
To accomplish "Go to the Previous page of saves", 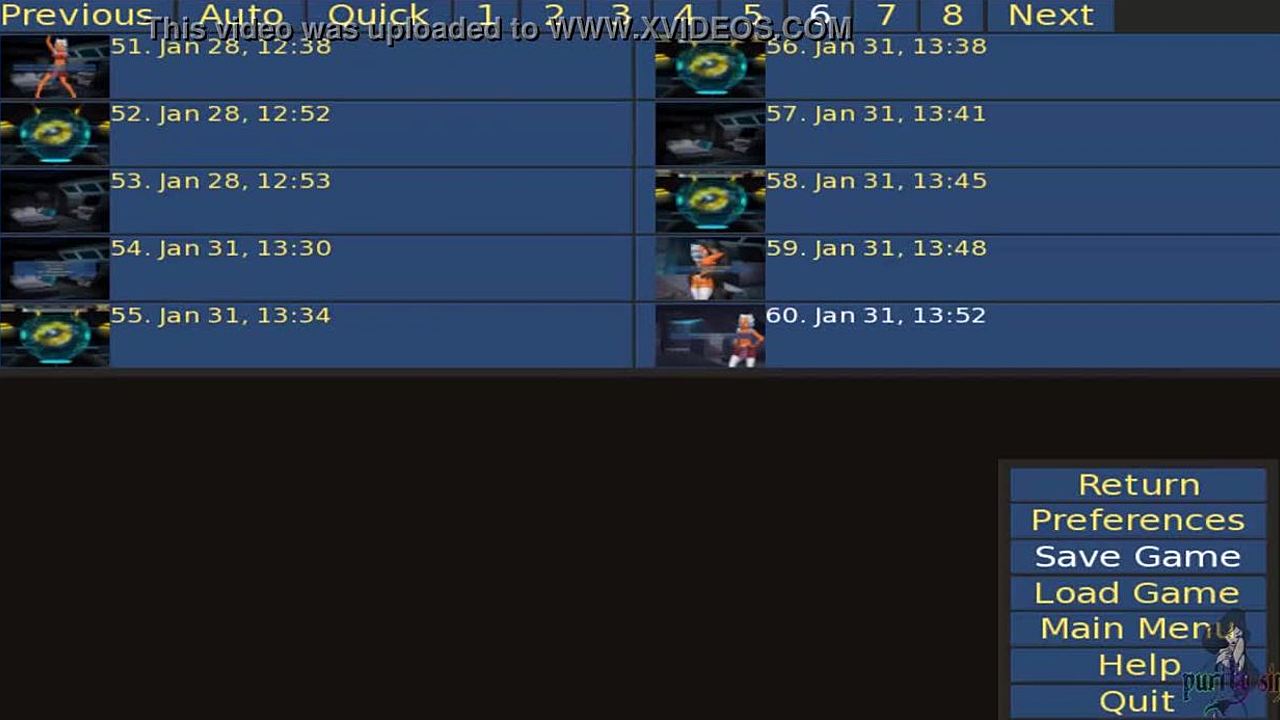I will [x=77, y=15].
